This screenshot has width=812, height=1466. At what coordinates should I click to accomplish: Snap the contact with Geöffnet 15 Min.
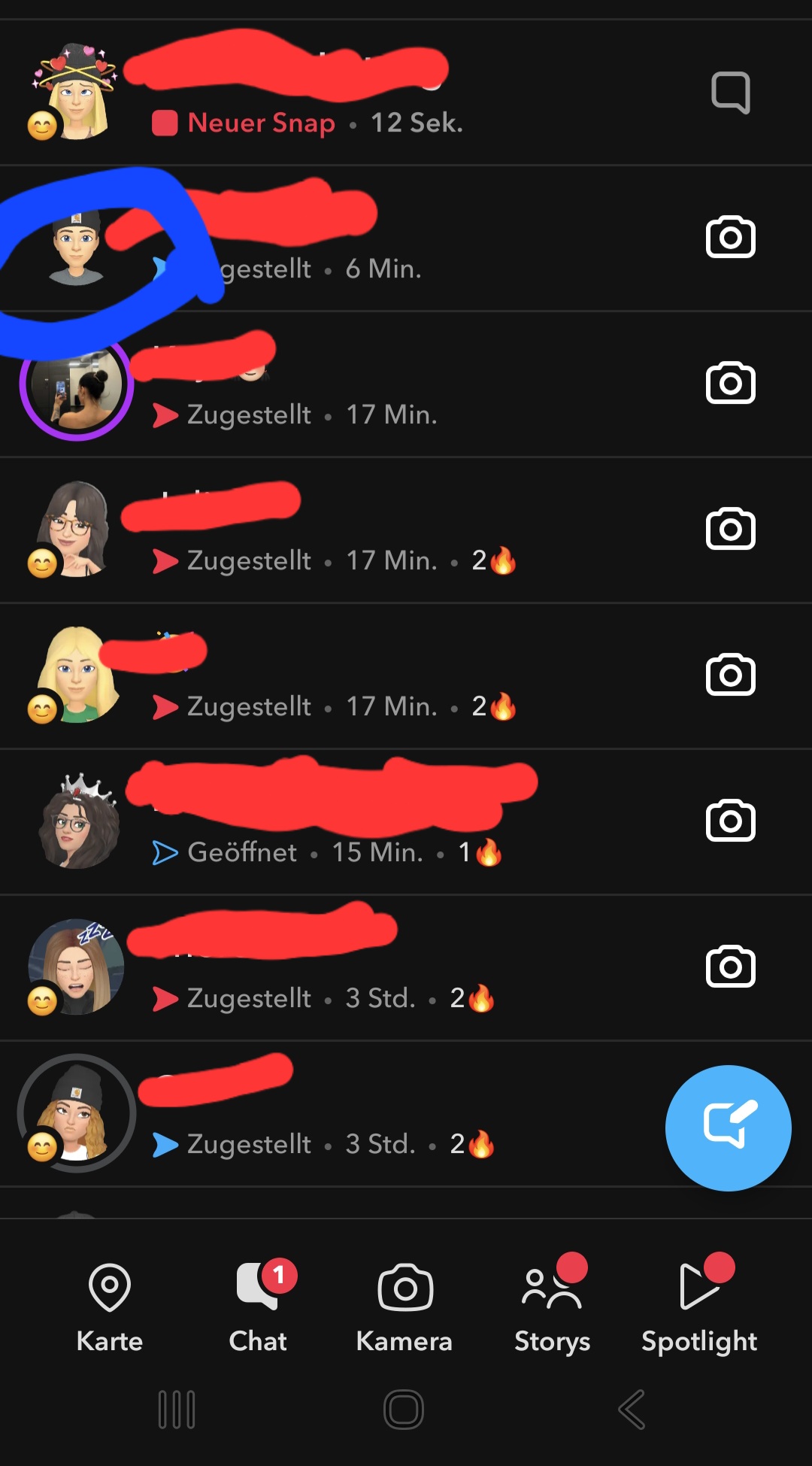tap(730, 820)
